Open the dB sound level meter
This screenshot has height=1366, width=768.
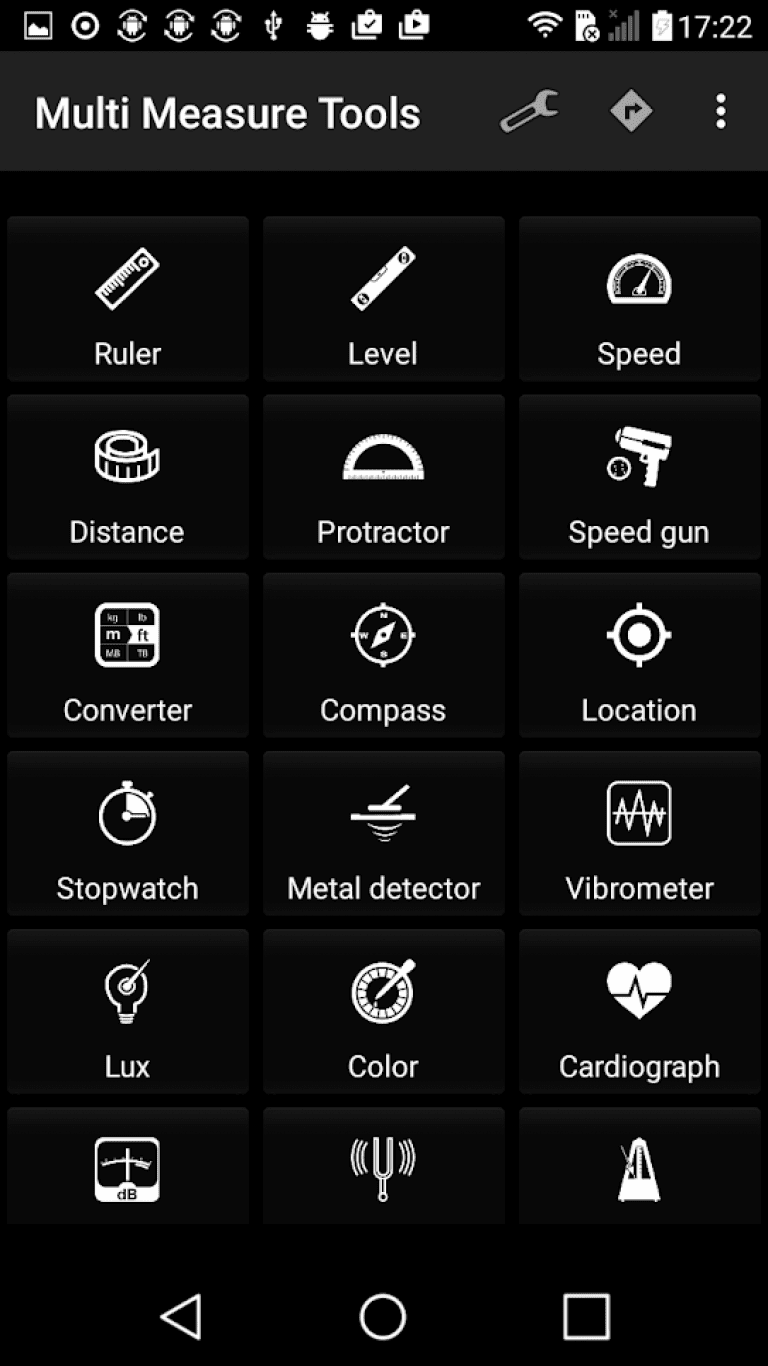click(127, 1166)
